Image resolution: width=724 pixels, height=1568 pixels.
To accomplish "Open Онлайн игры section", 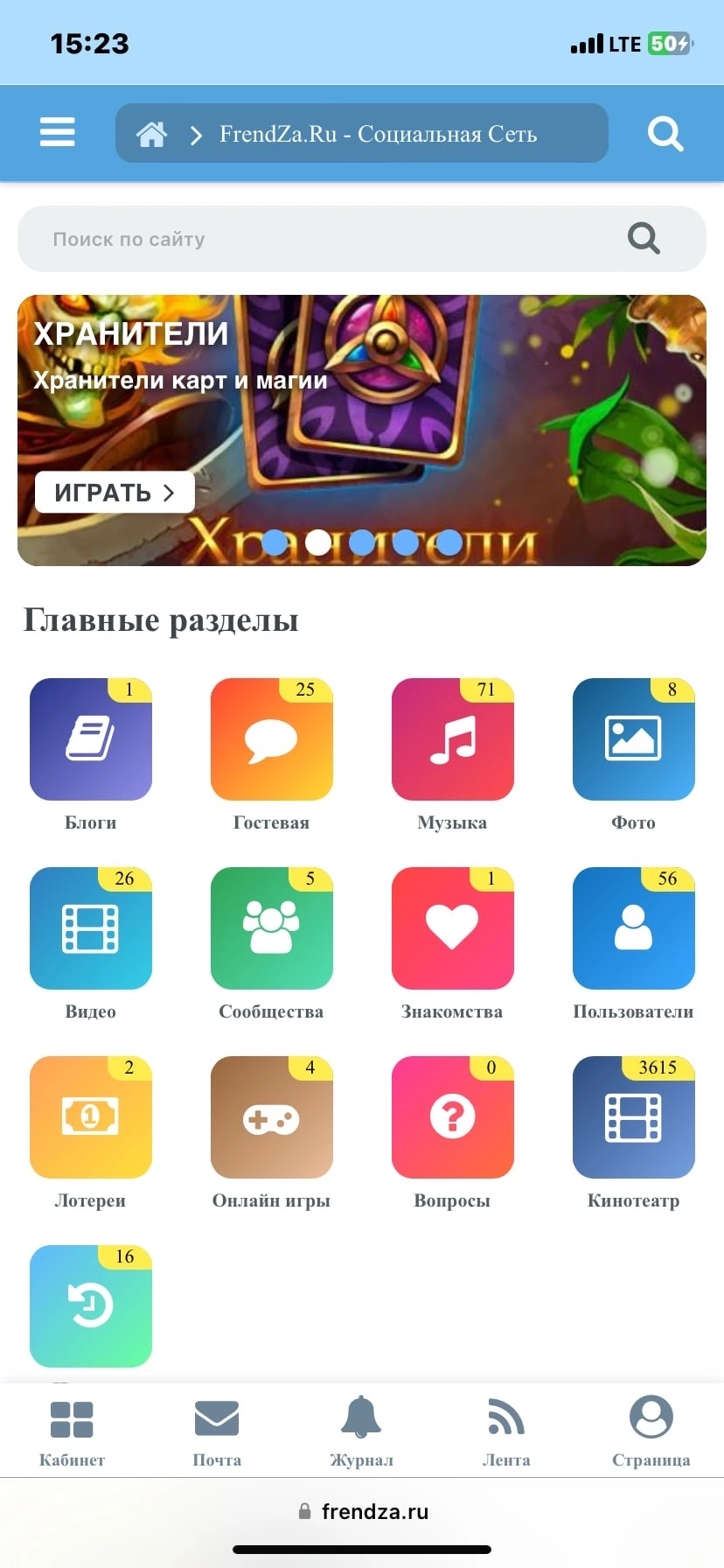I will 272,1118.
